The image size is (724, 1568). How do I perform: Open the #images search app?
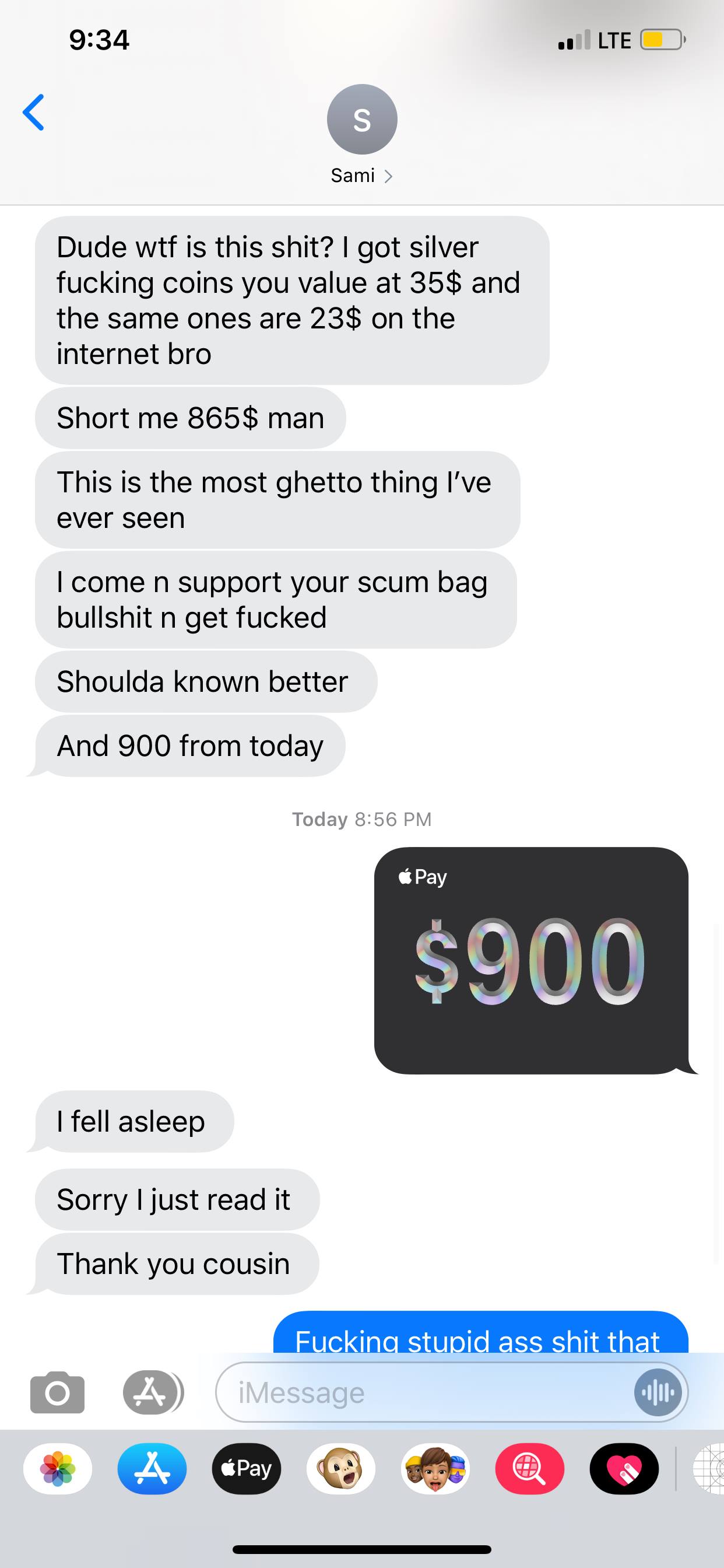[x=529, y=1469]
